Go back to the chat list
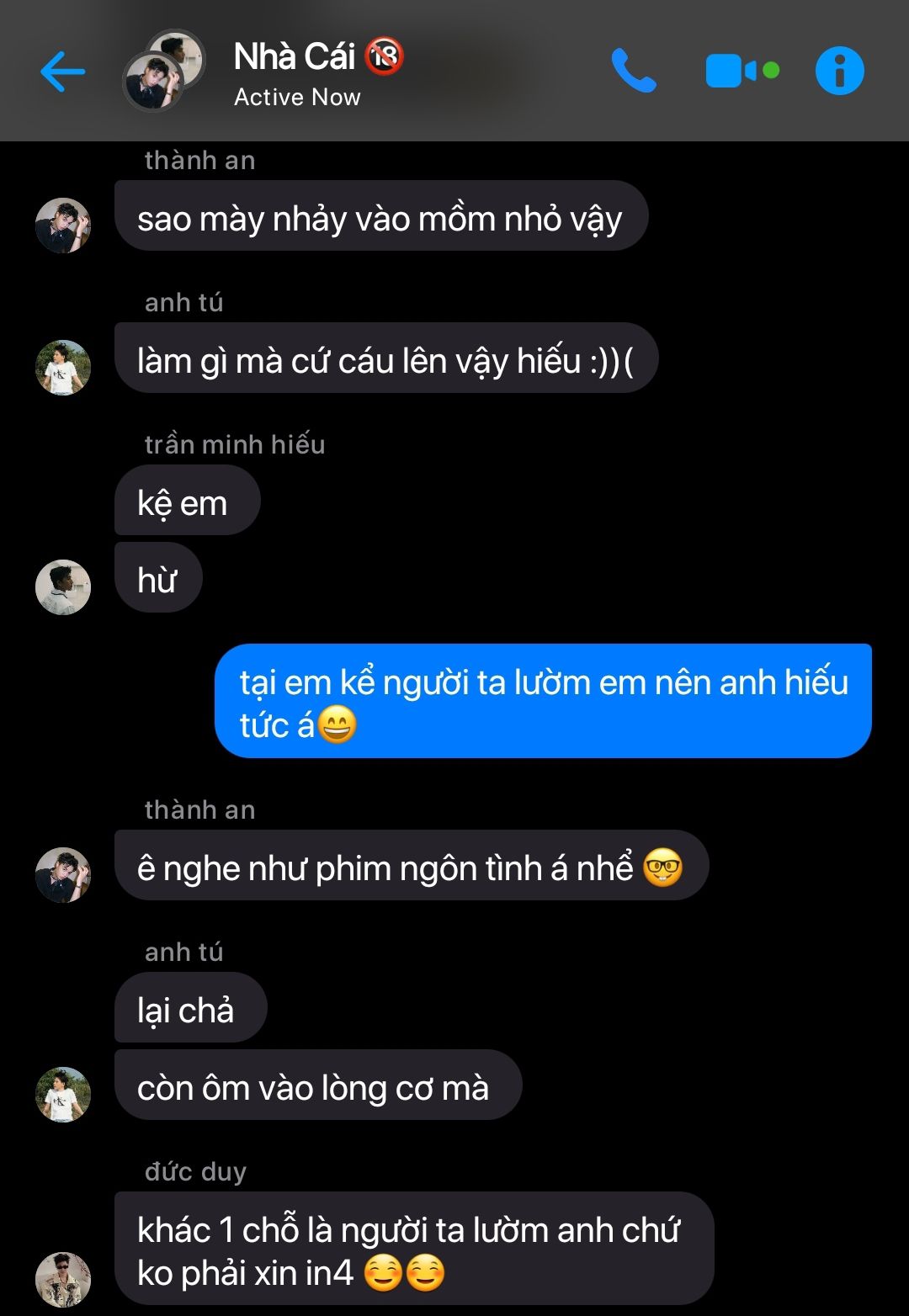 coord(62,72)
